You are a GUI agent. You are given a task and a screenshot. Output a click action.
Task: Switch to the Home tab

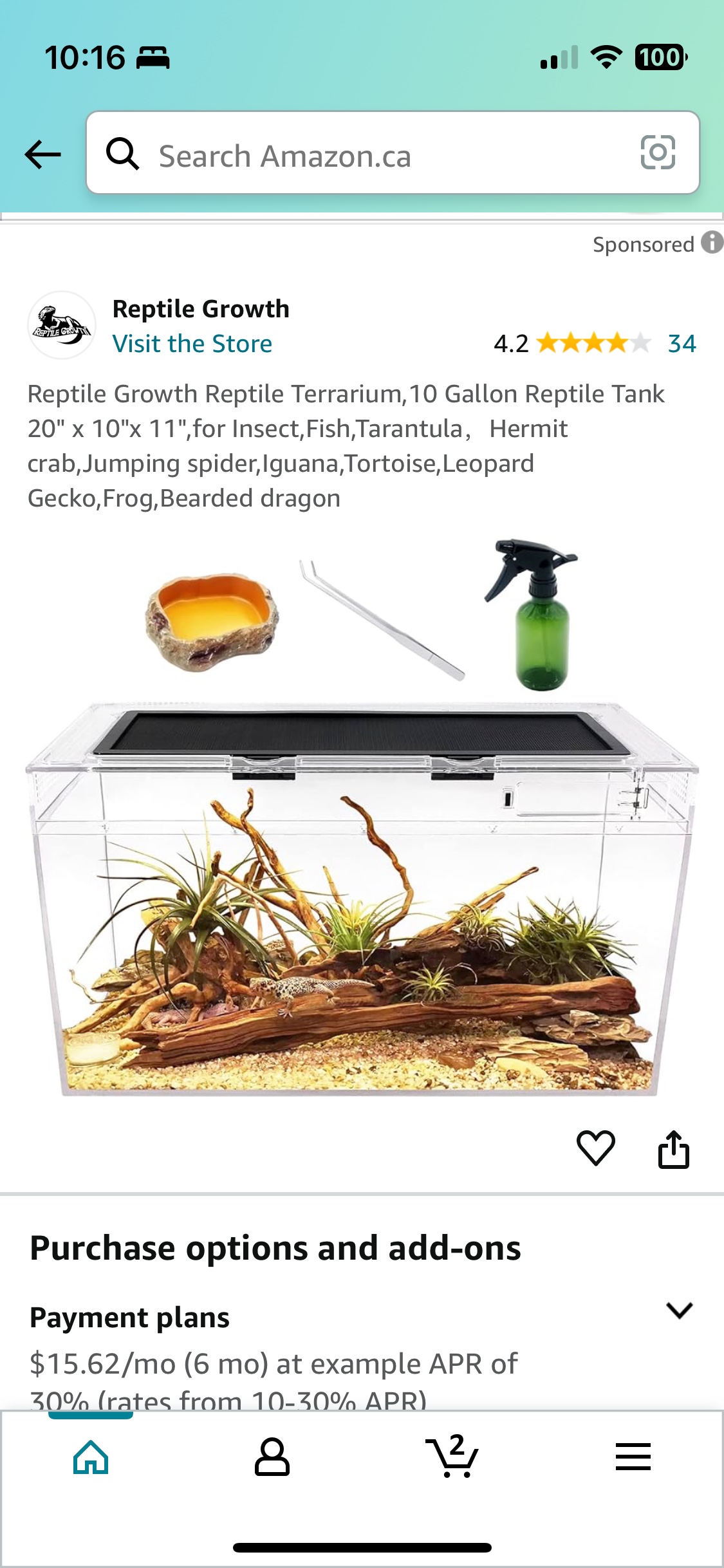pyautogui.click(x=91, y=1457)
